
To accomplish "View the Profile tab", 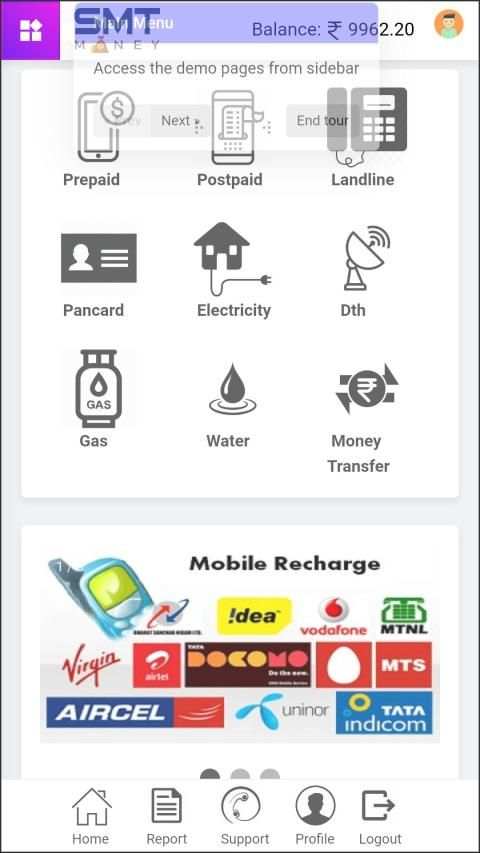I will 315,817.
